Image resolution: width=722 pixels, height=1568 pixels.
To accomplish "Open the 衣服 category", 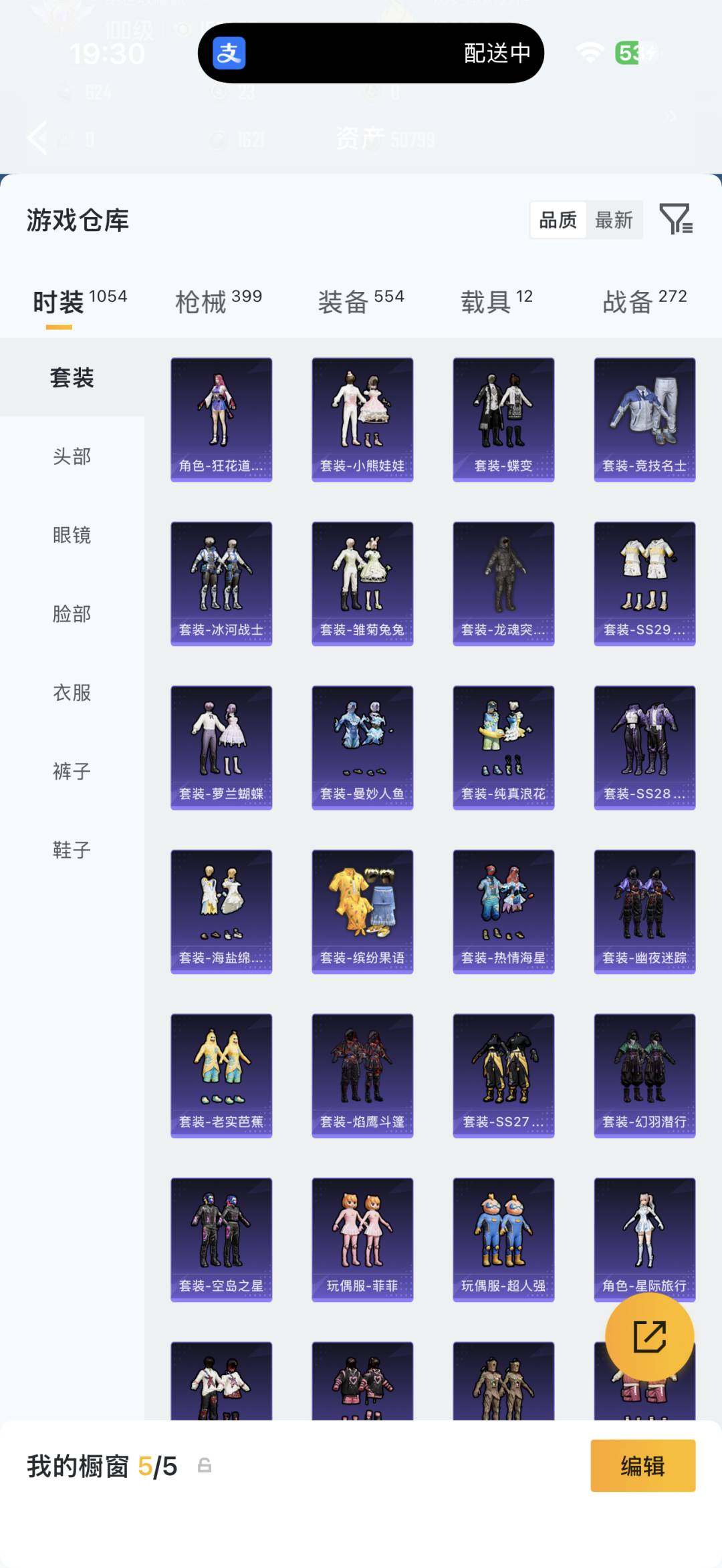I will (72, 693).
